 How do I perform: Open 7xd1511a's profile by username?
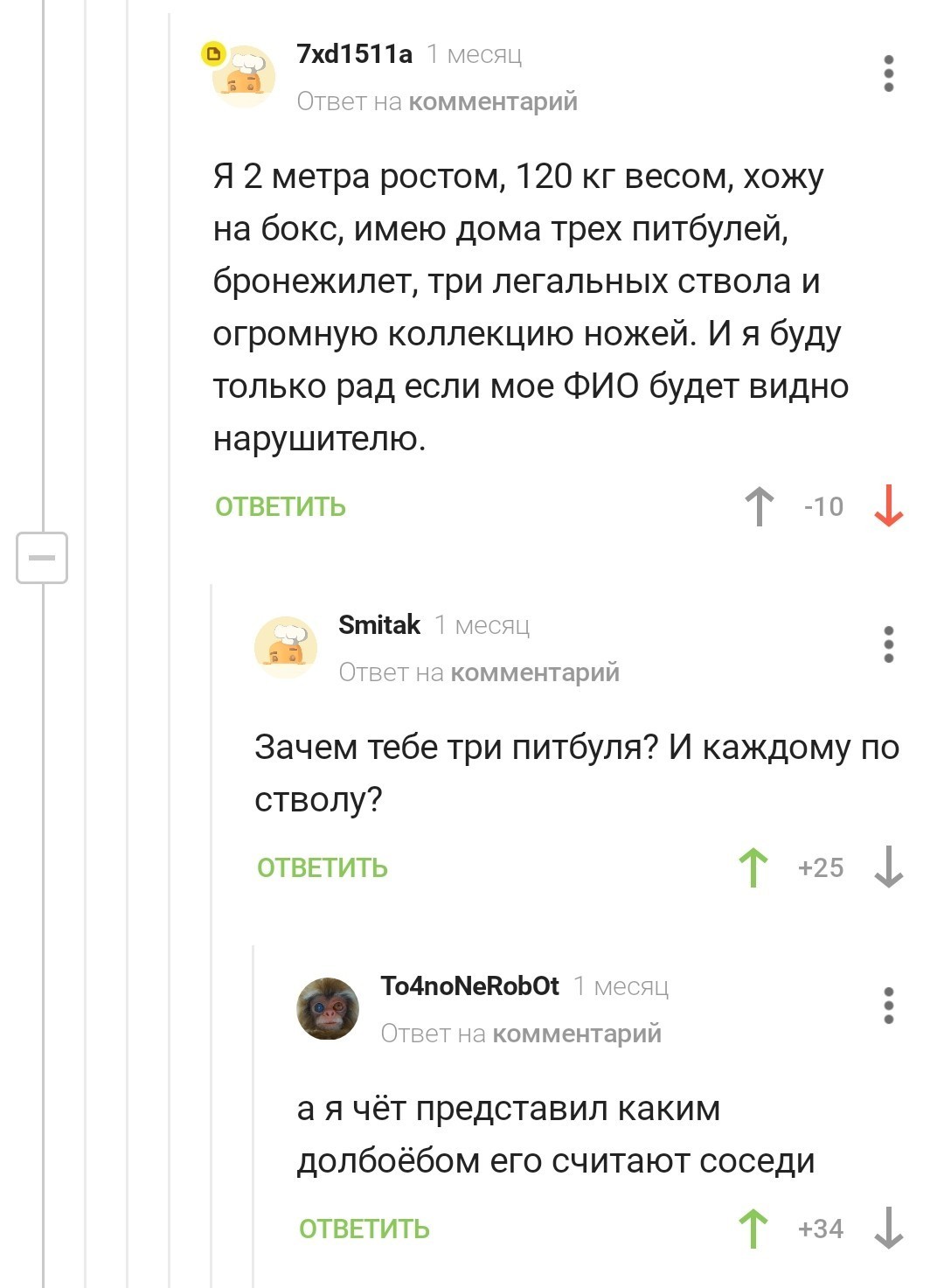pos(354,54)
